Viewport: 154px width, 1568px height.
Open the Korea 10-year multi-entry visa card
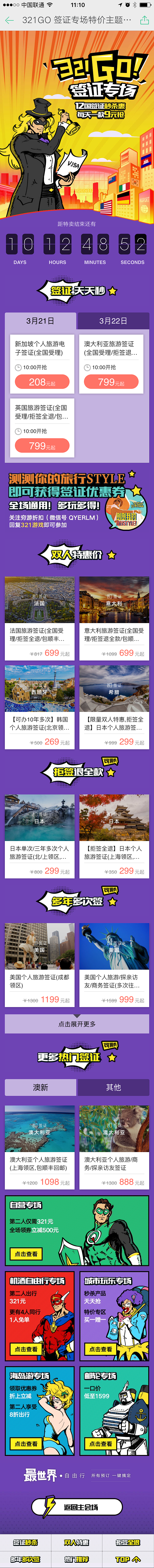[40, 707]
